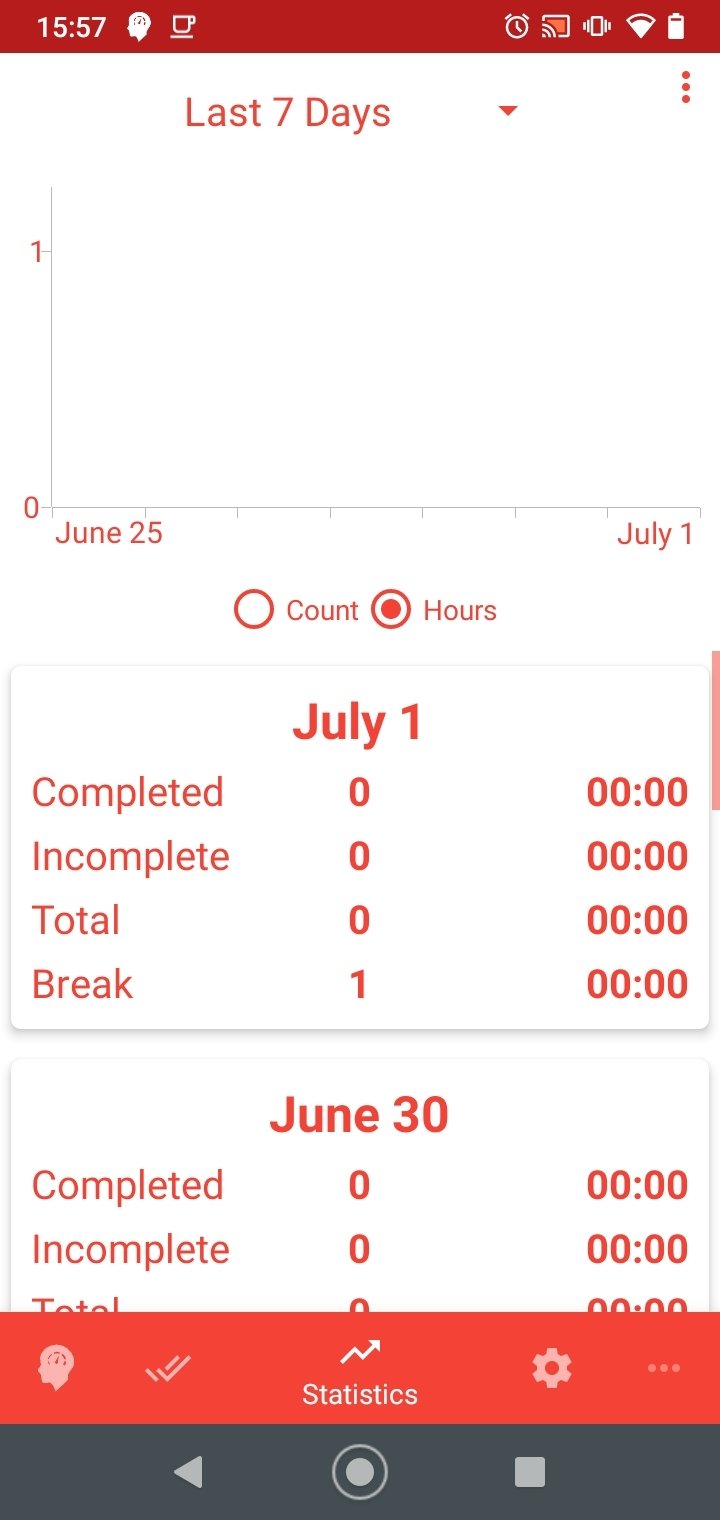Go back using the system back button
Image resolution: width=720 pixels, height=1520 pixels.
pos(188,1472)
